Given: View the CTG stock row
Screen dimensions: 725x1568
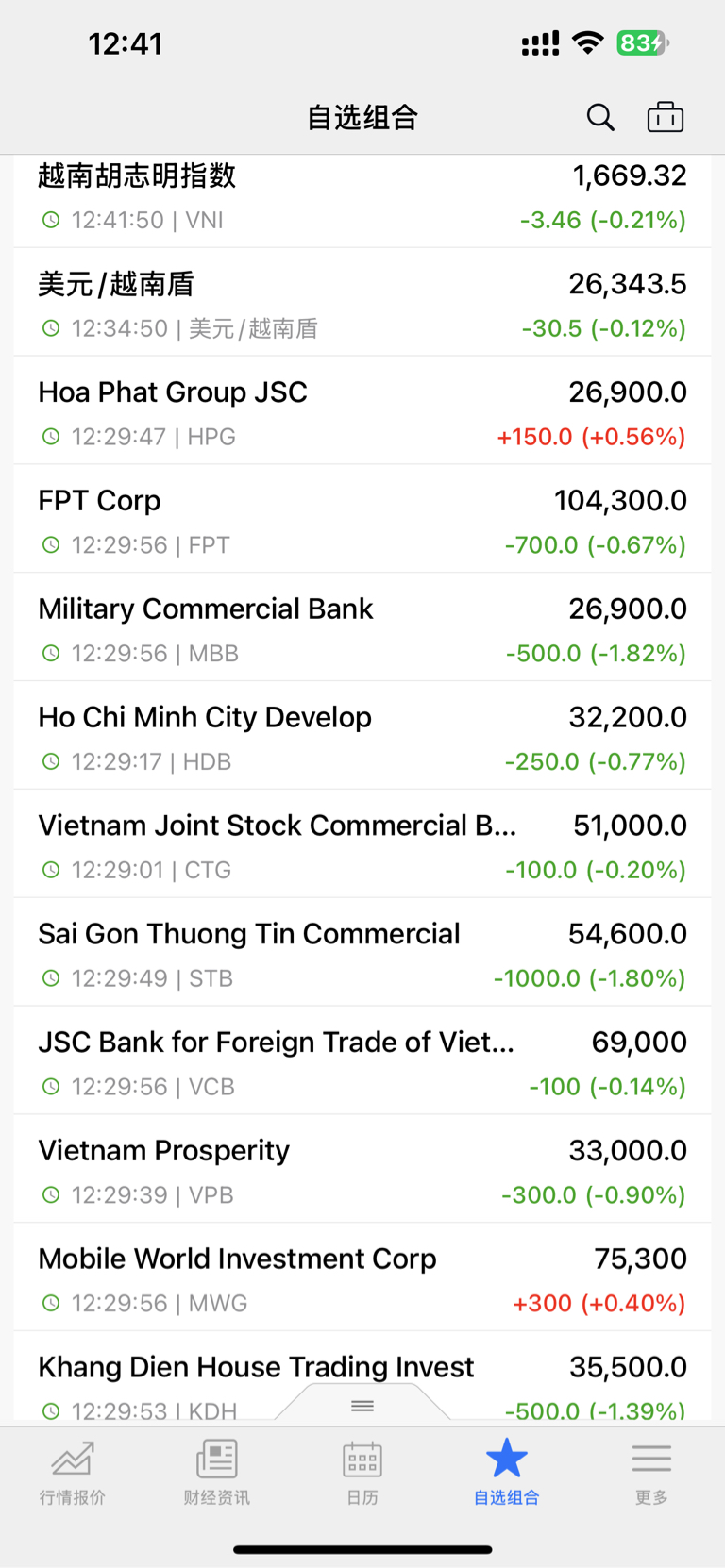Looking at the screenshot, I should click(x=362, y=844).
